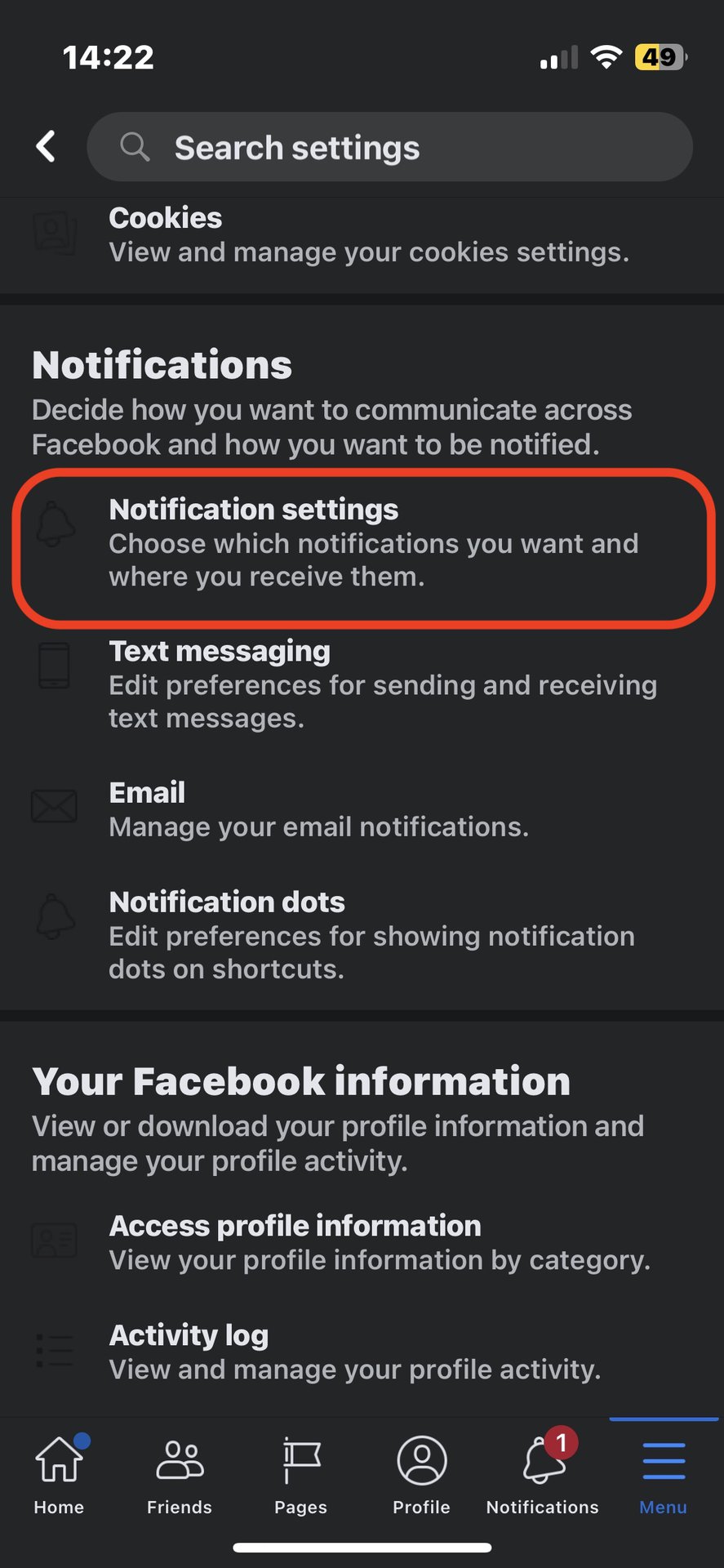Tap the Search settings field
Image resolution: width=724 pixels, height=1568 pixels.
click(x=389, y=147)
